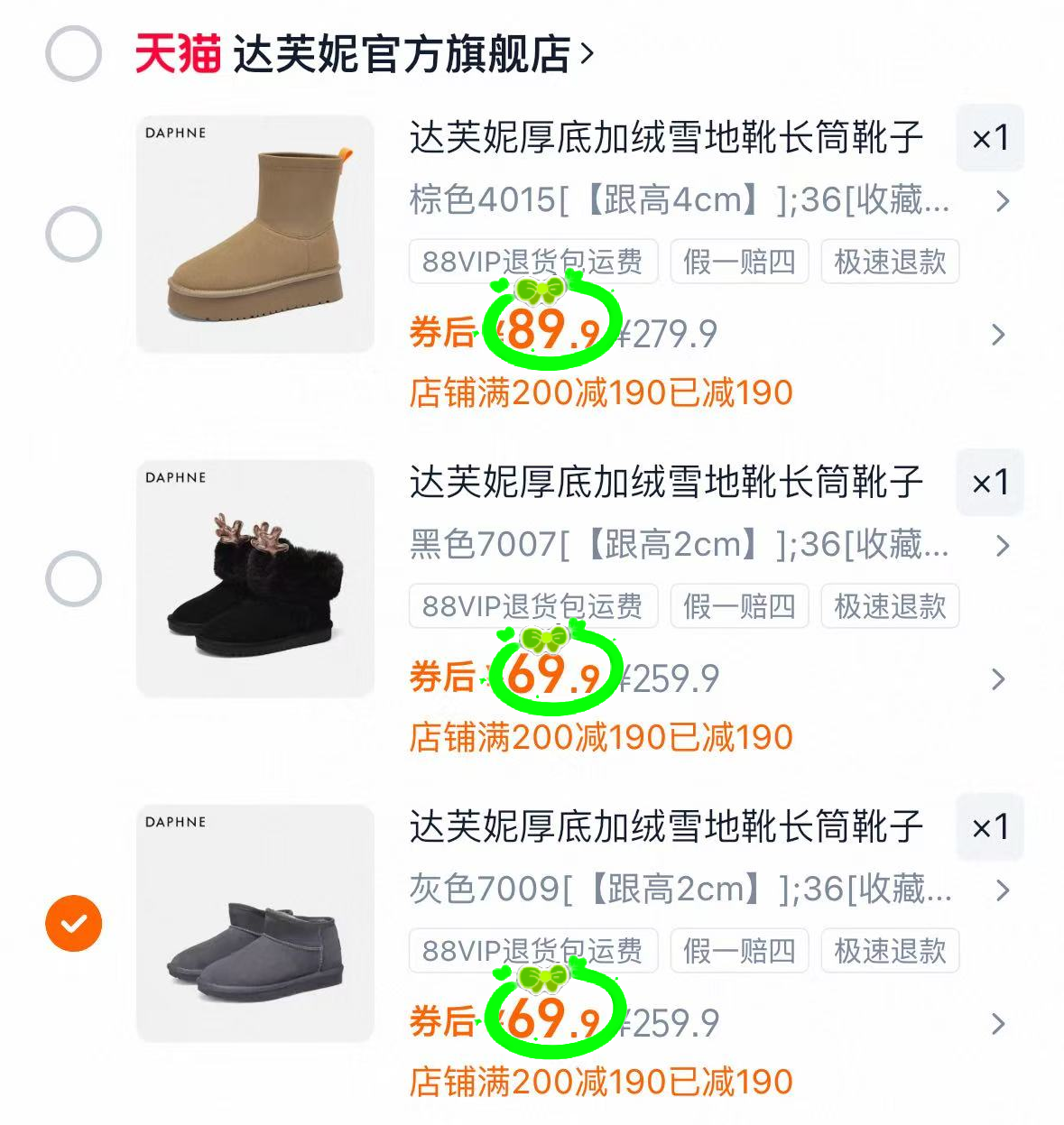Click the 假一赔四 guarantee tag
The height and width of the screenshot is (1125, 1064).
pos(739,262)
